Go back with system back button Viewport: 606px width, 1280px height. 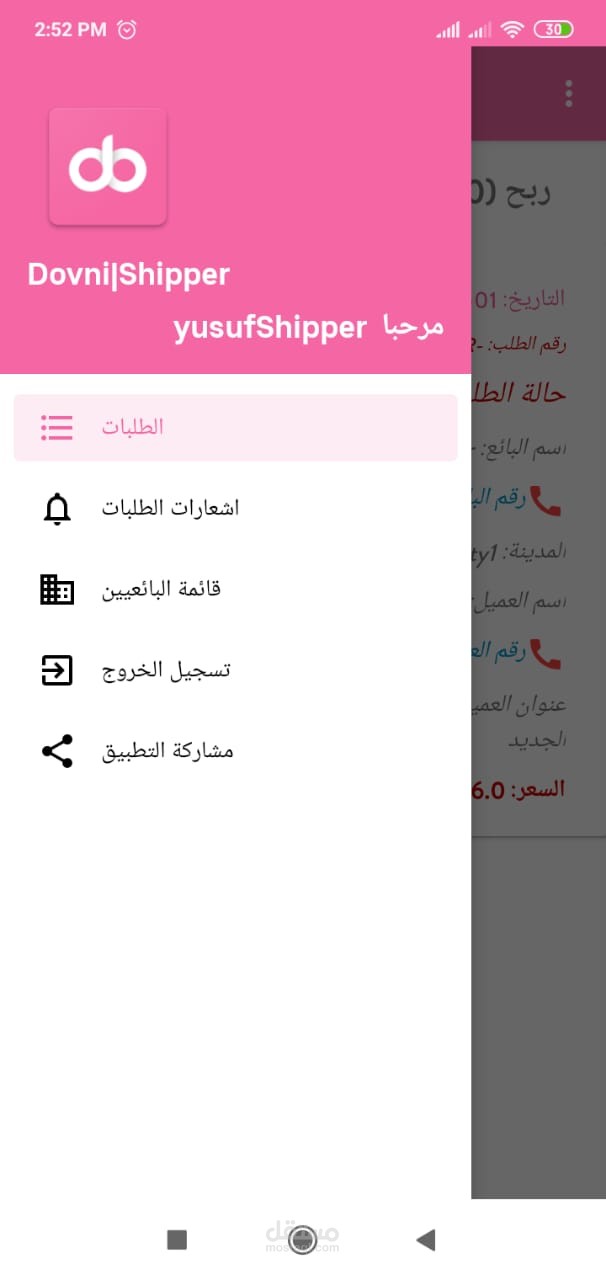[426, 1240]
